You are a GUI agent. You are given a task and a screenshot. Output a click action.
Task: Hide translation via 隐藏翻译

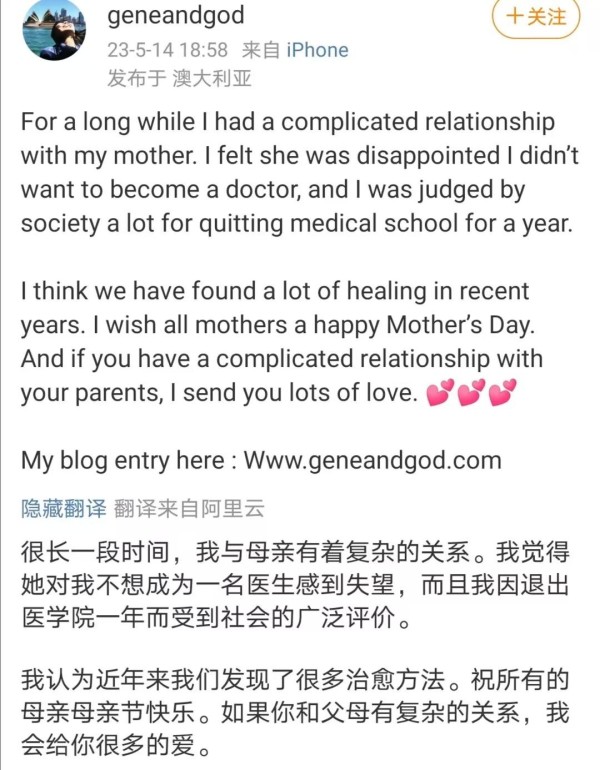point(63,508)
